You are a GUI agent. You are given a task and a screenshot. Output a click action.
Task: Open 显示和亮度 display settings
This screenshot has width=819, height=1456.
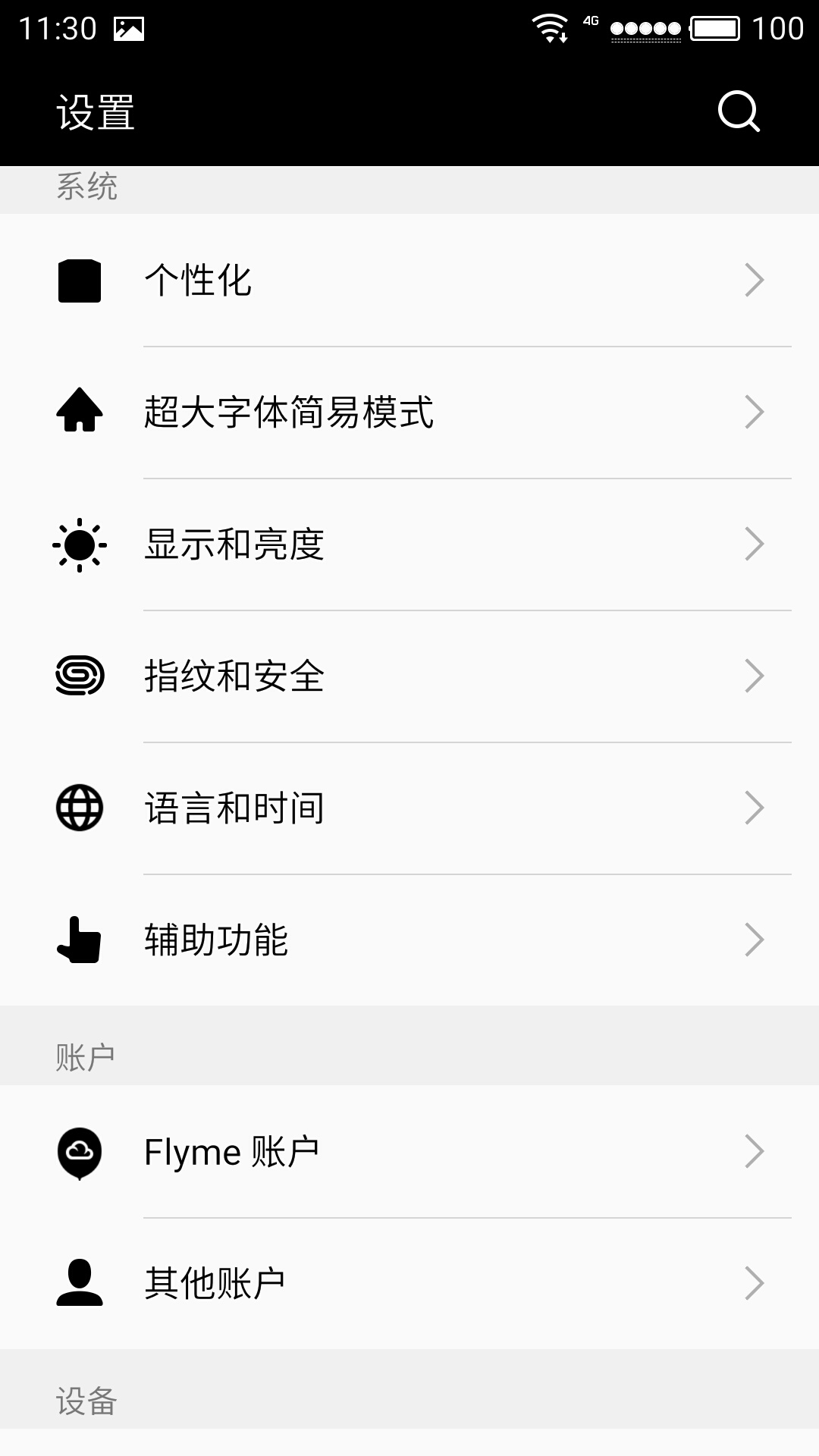pyautogui.click(x=409, y=544)
